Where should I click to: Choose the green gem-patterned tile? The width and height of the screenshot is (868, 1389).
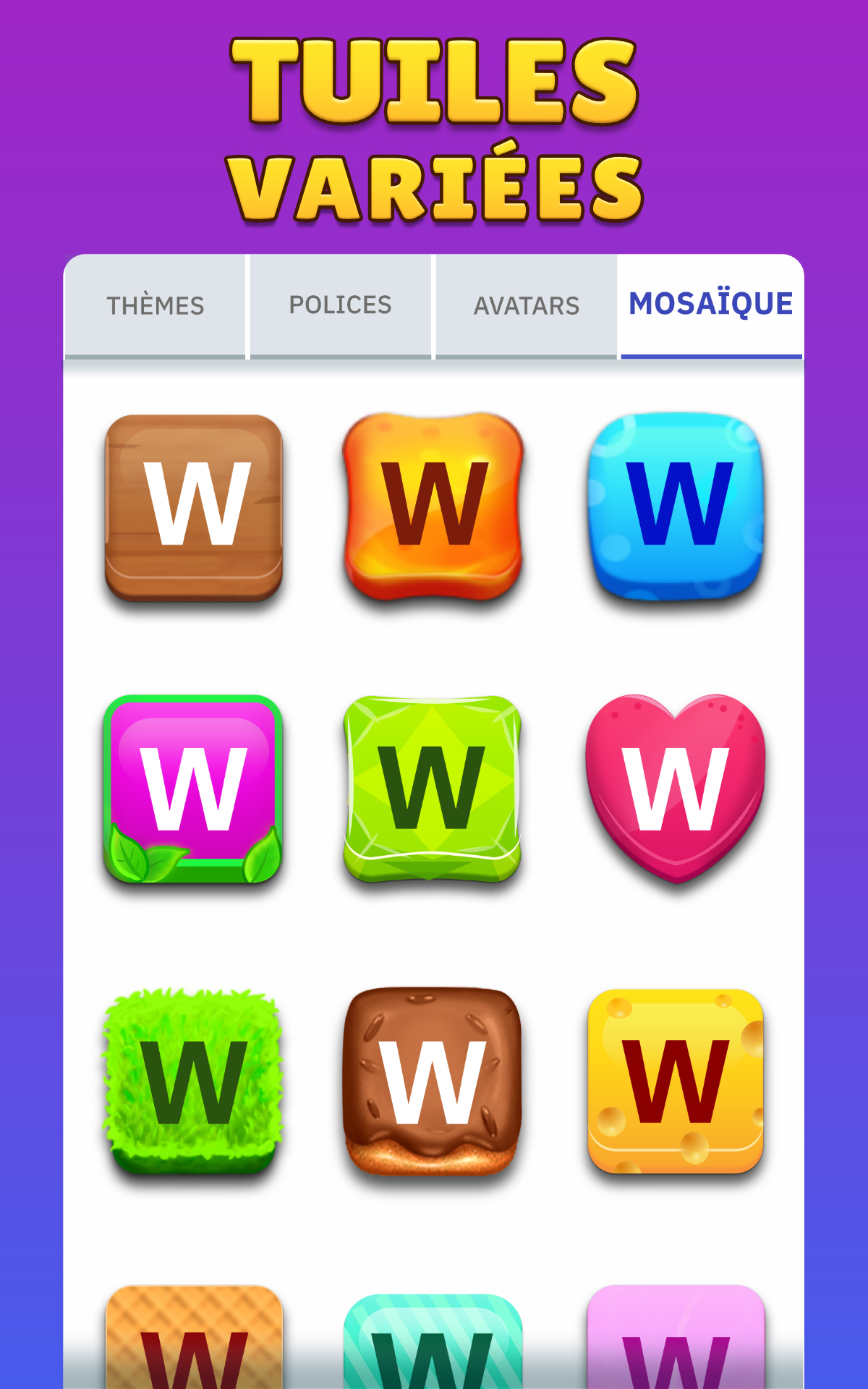coord(433,789)
